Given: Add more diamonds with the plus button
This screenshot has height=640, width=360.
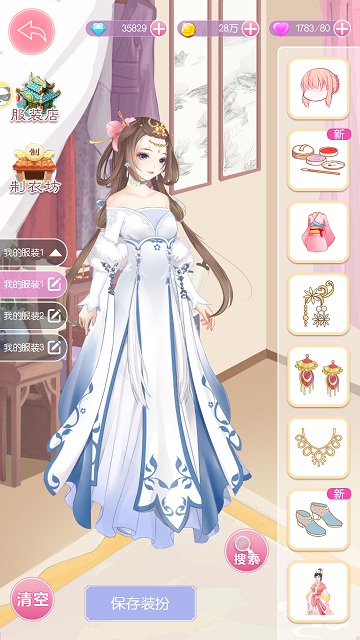Looking at the screenshot, I should (159, 29).
